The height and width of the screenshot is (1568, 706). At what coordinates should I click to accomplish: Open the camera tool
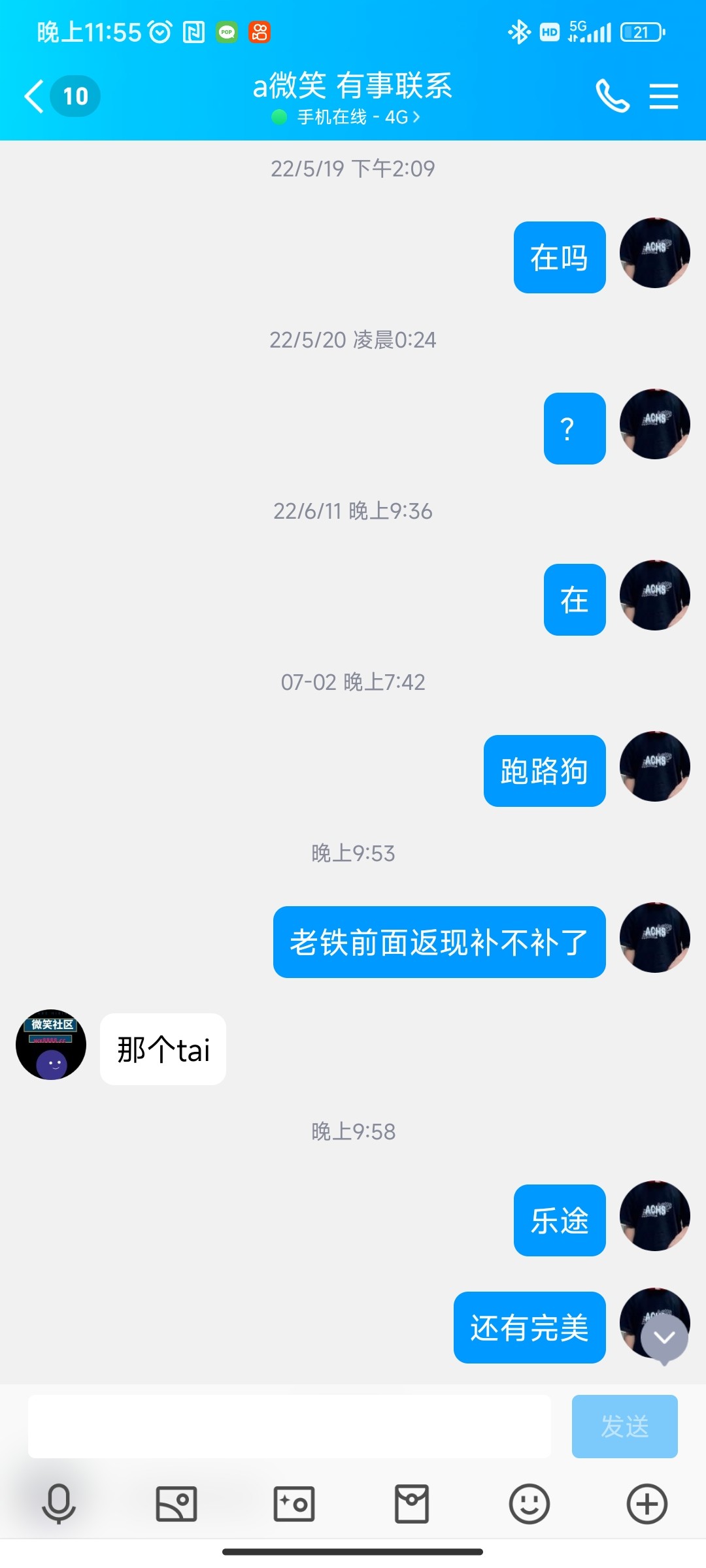tap(294, 1504)
